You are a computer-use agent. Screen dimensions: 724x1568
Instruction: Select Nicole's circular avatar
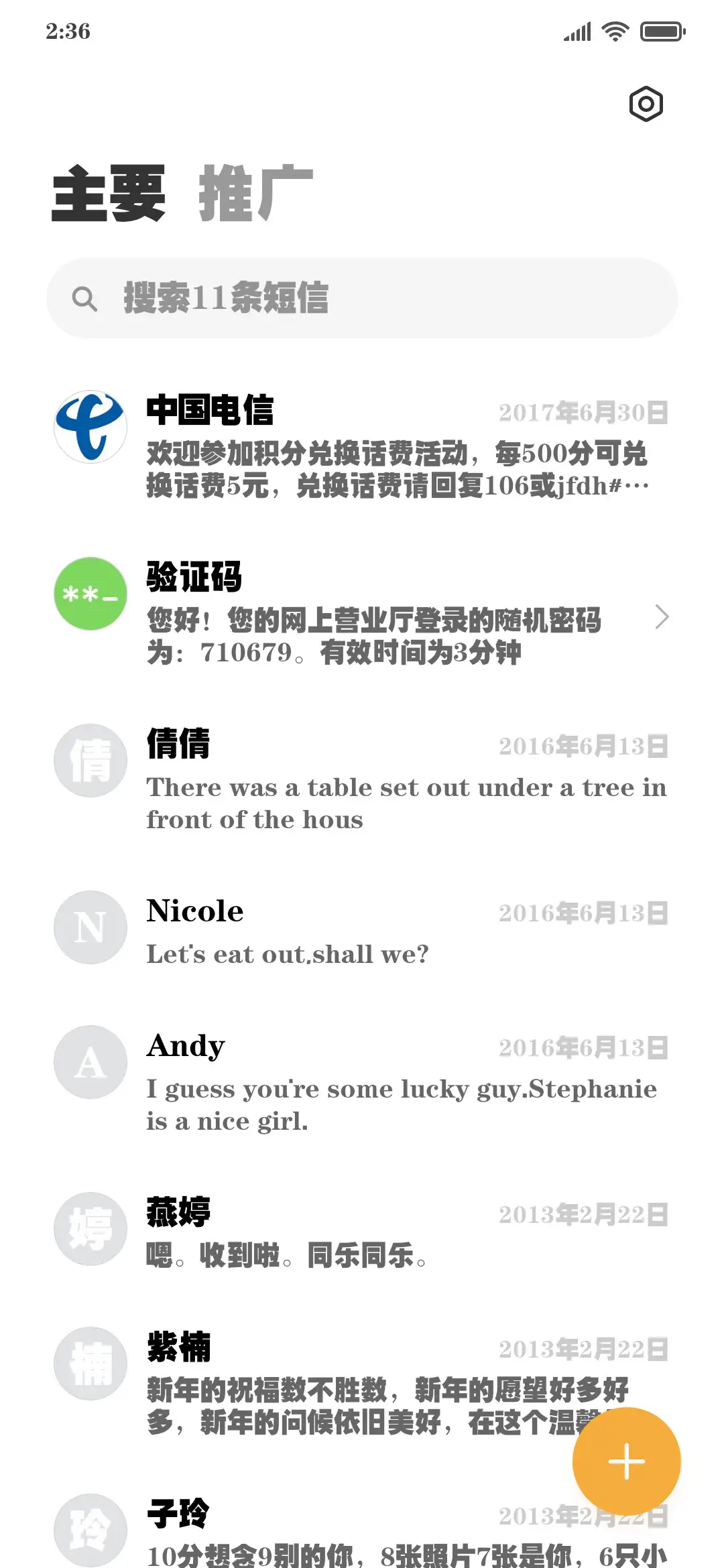90,927
